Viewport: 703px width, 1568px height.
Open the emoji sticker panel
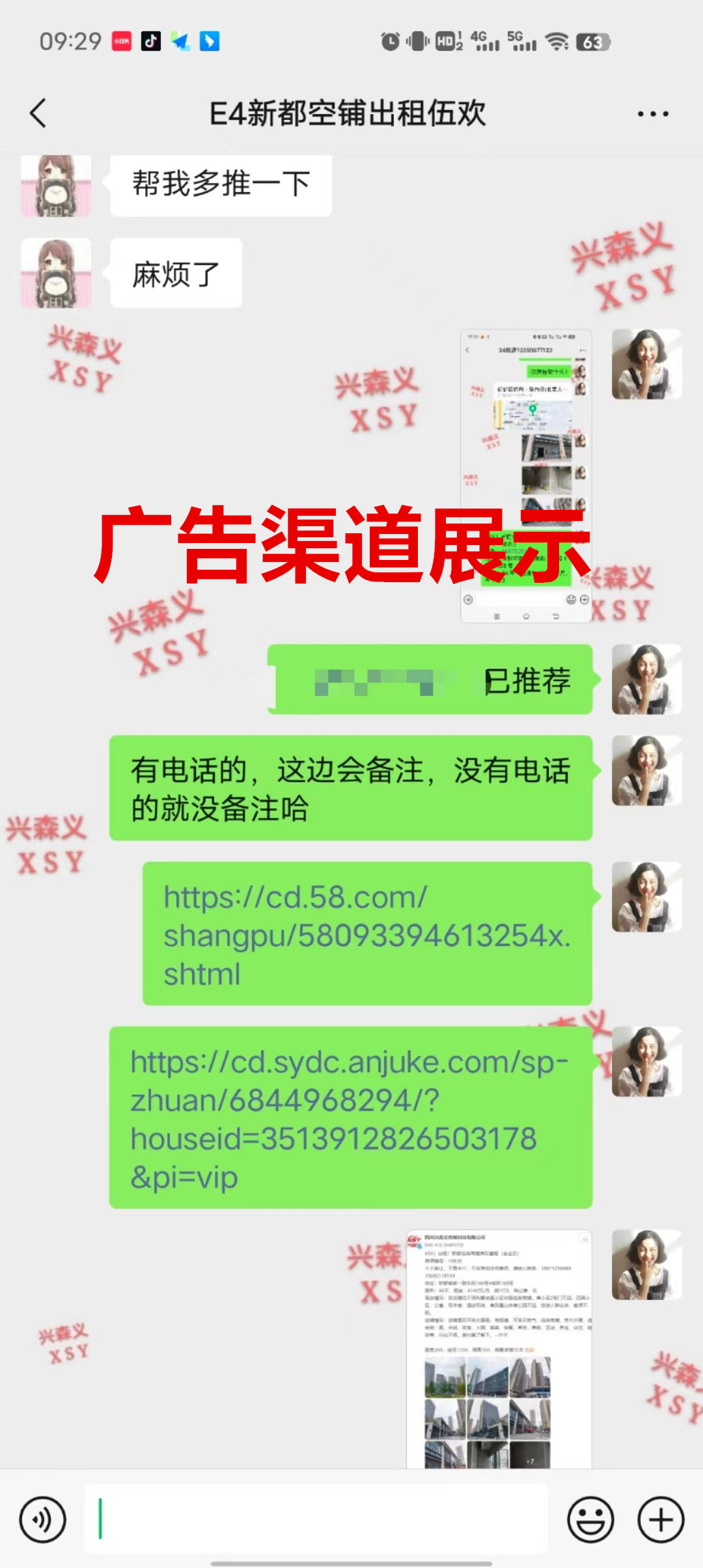tap(590, 1520)
